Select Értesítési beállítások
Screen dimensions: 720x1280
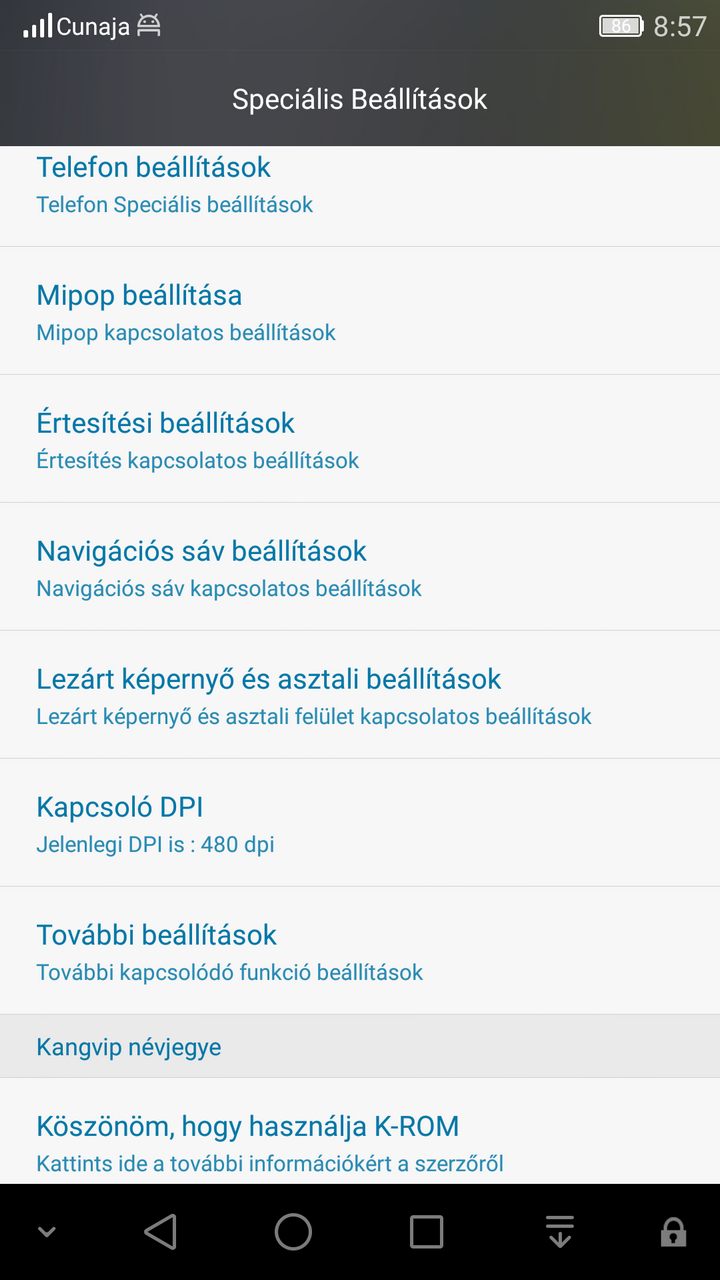(x=360, y=439)
